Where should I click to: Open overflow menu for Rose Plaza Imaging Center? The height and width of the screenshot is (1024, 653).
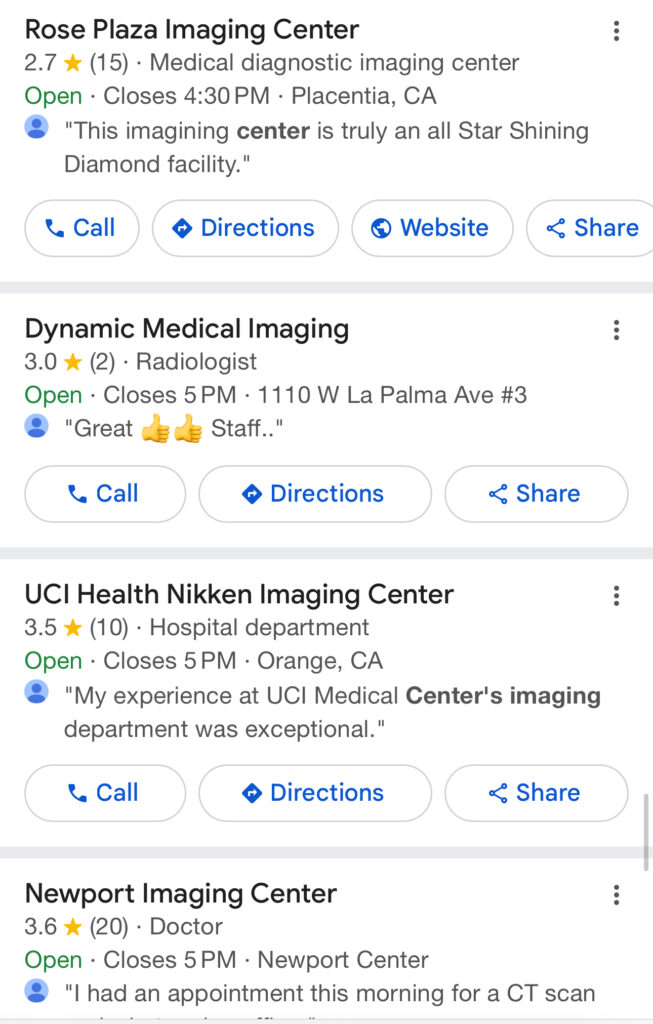pos(616,31)
